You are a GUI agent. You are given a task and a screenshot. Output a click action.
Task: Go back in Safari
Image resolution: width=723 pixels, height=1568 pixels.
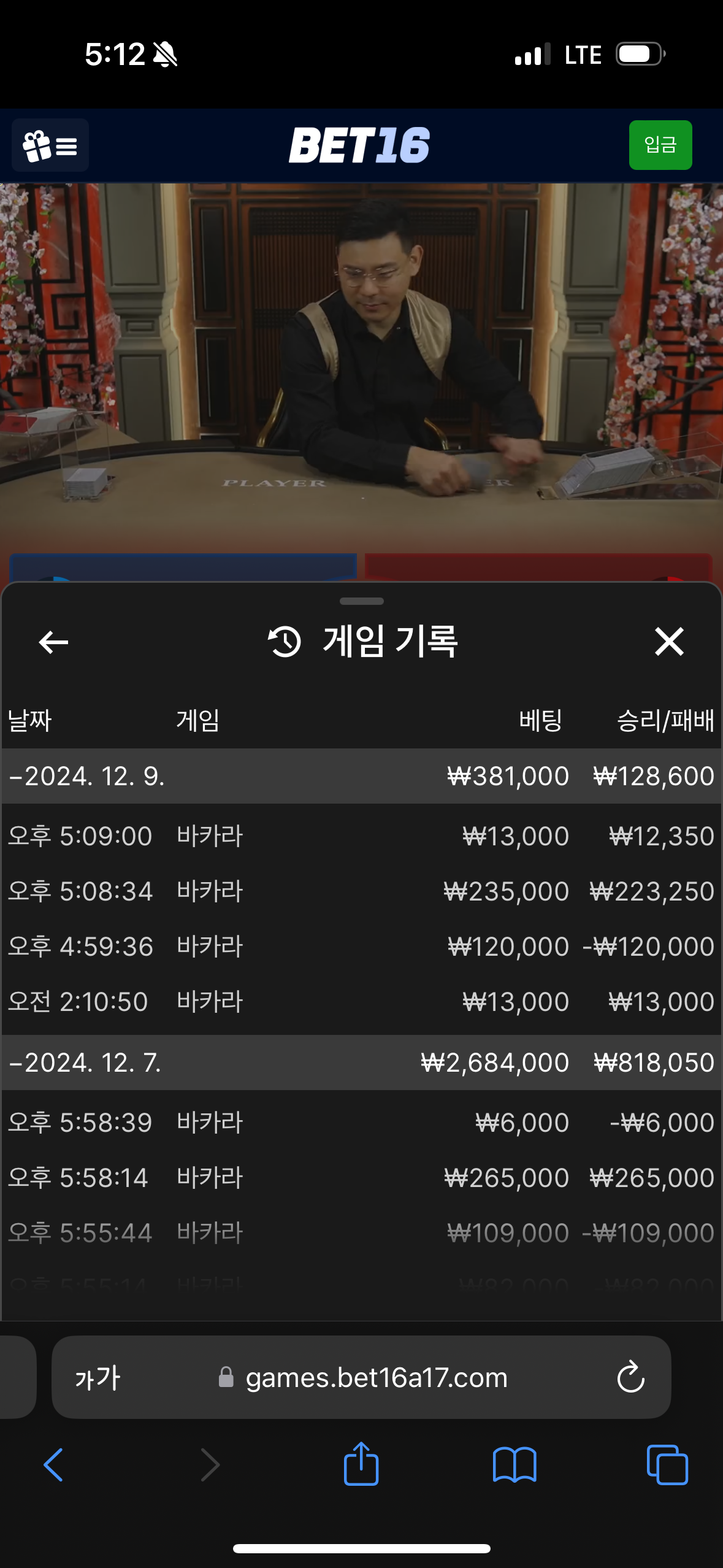(x=53, y=1465)
